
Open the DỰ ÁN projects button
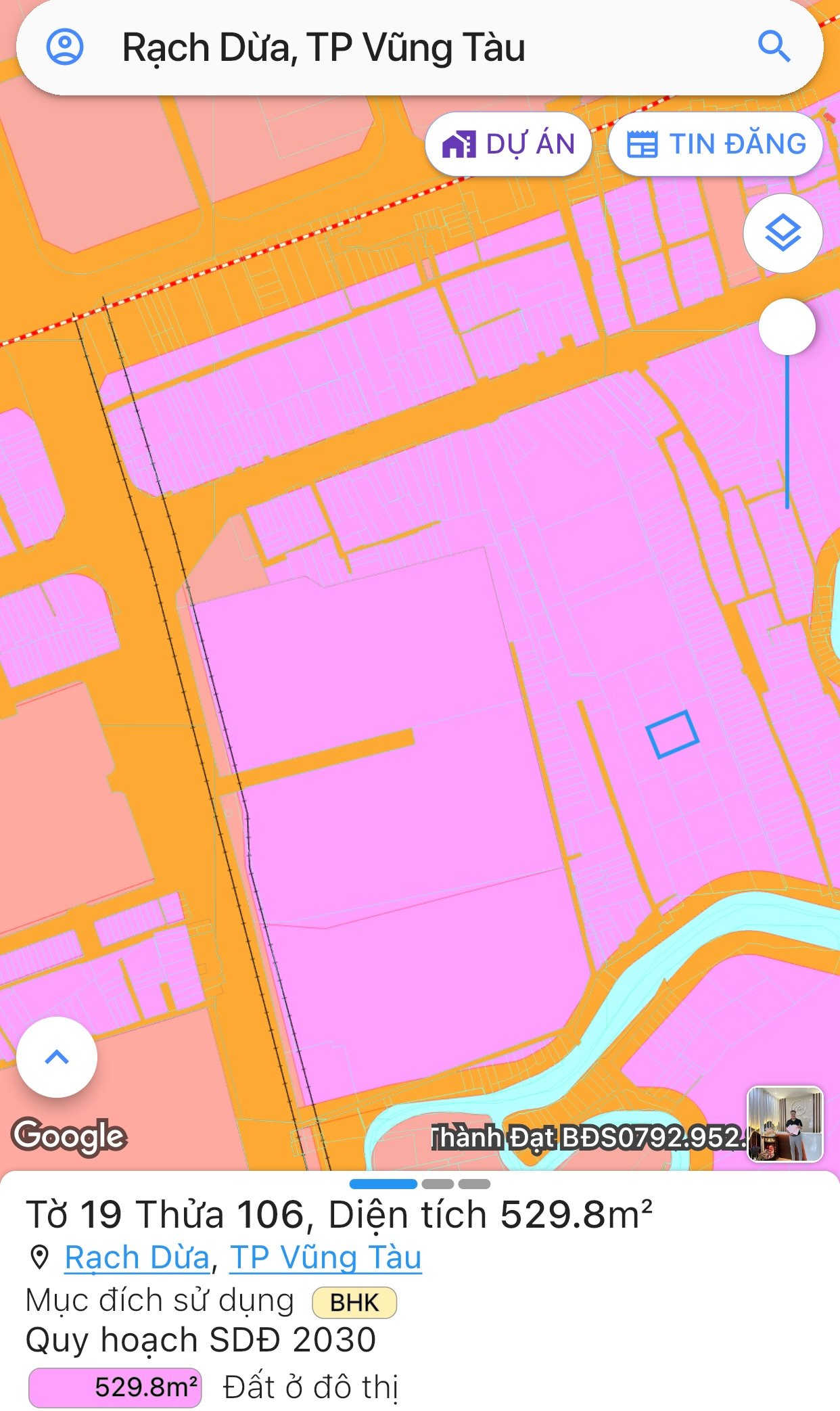[509, 144]
